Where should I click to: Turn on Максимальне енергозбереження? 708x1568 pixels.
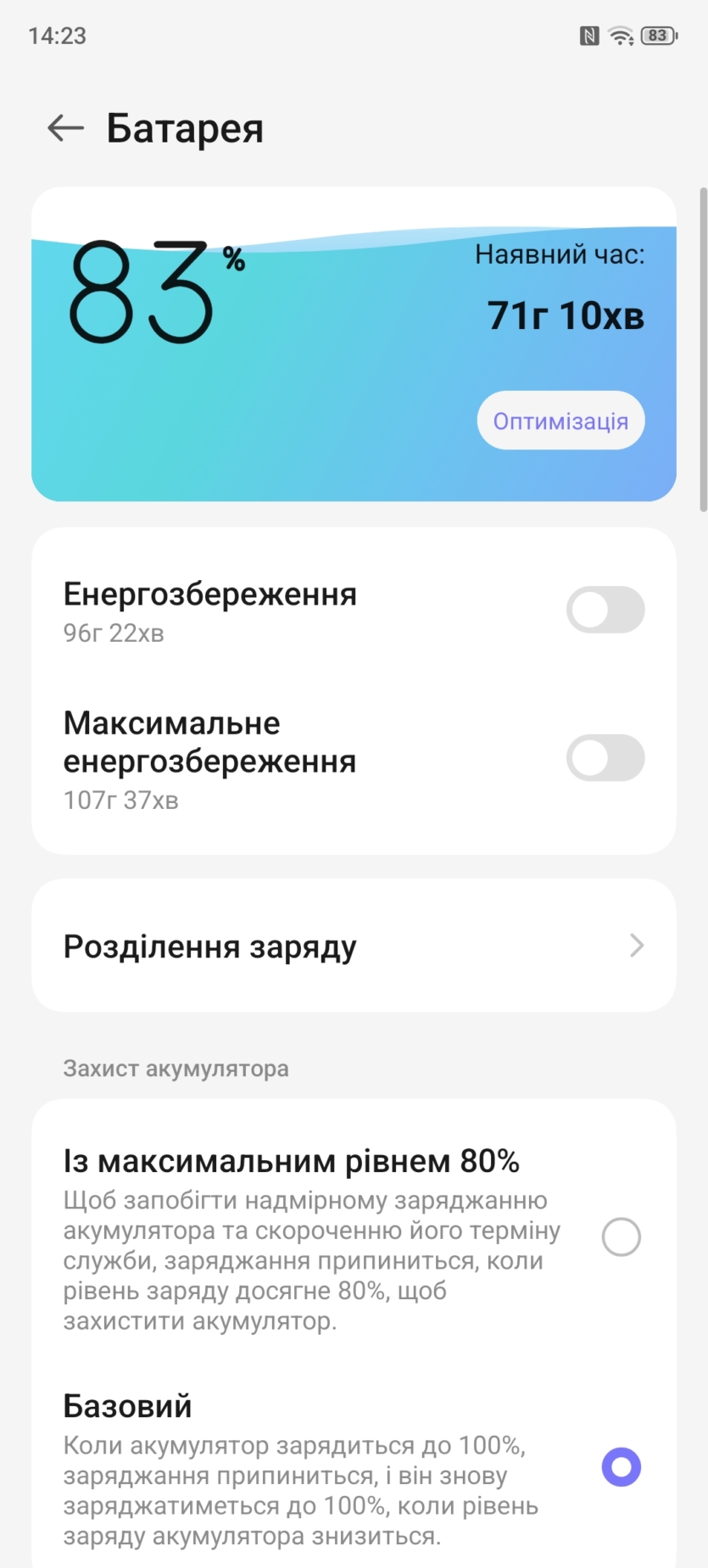[x=605, y=757]
